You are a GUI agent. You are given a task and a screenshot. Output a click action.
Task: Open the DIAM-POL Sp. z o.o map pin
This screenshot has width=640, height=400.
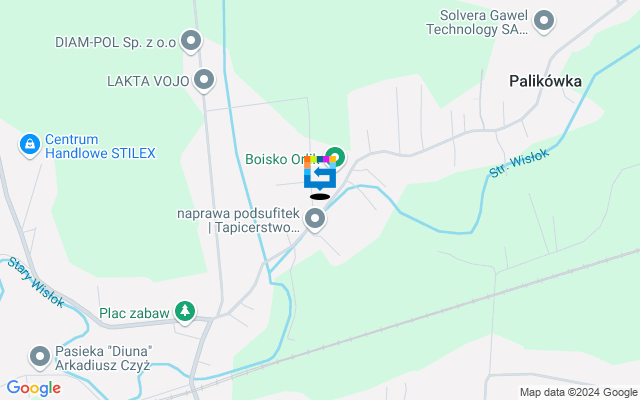(191, 41)
